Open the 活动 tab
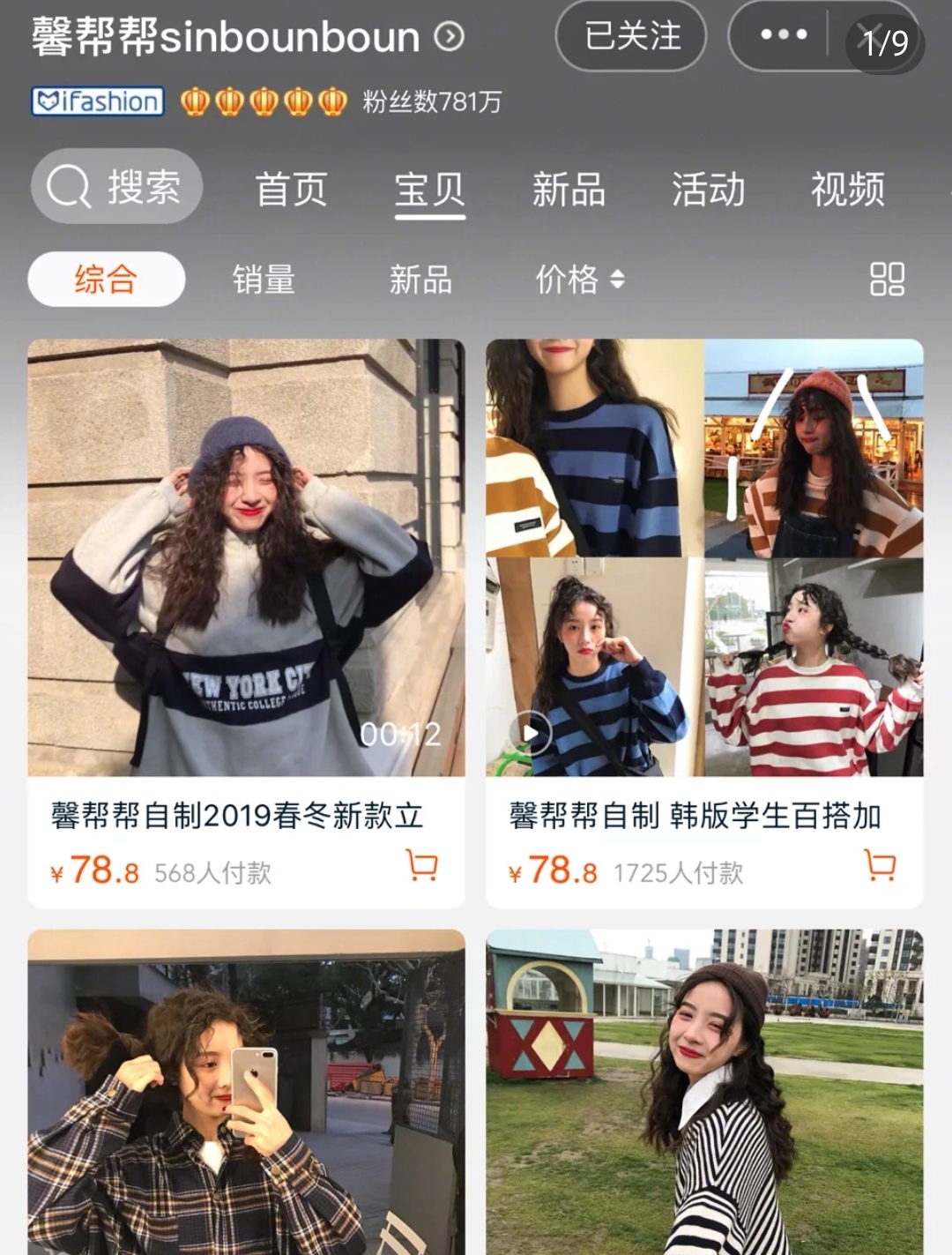 (709, 189)
